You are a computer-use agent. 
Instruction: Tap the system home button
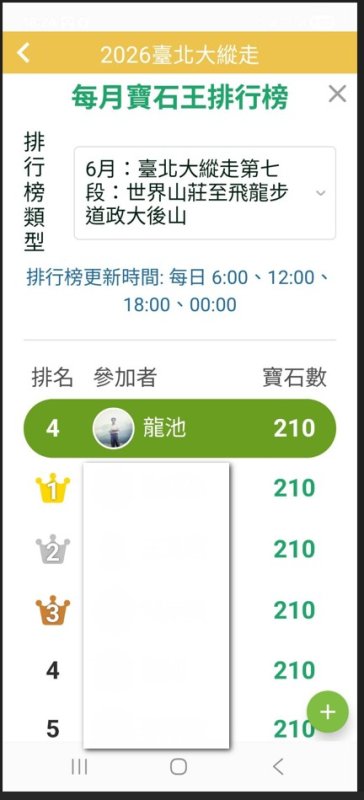point(178,766)
